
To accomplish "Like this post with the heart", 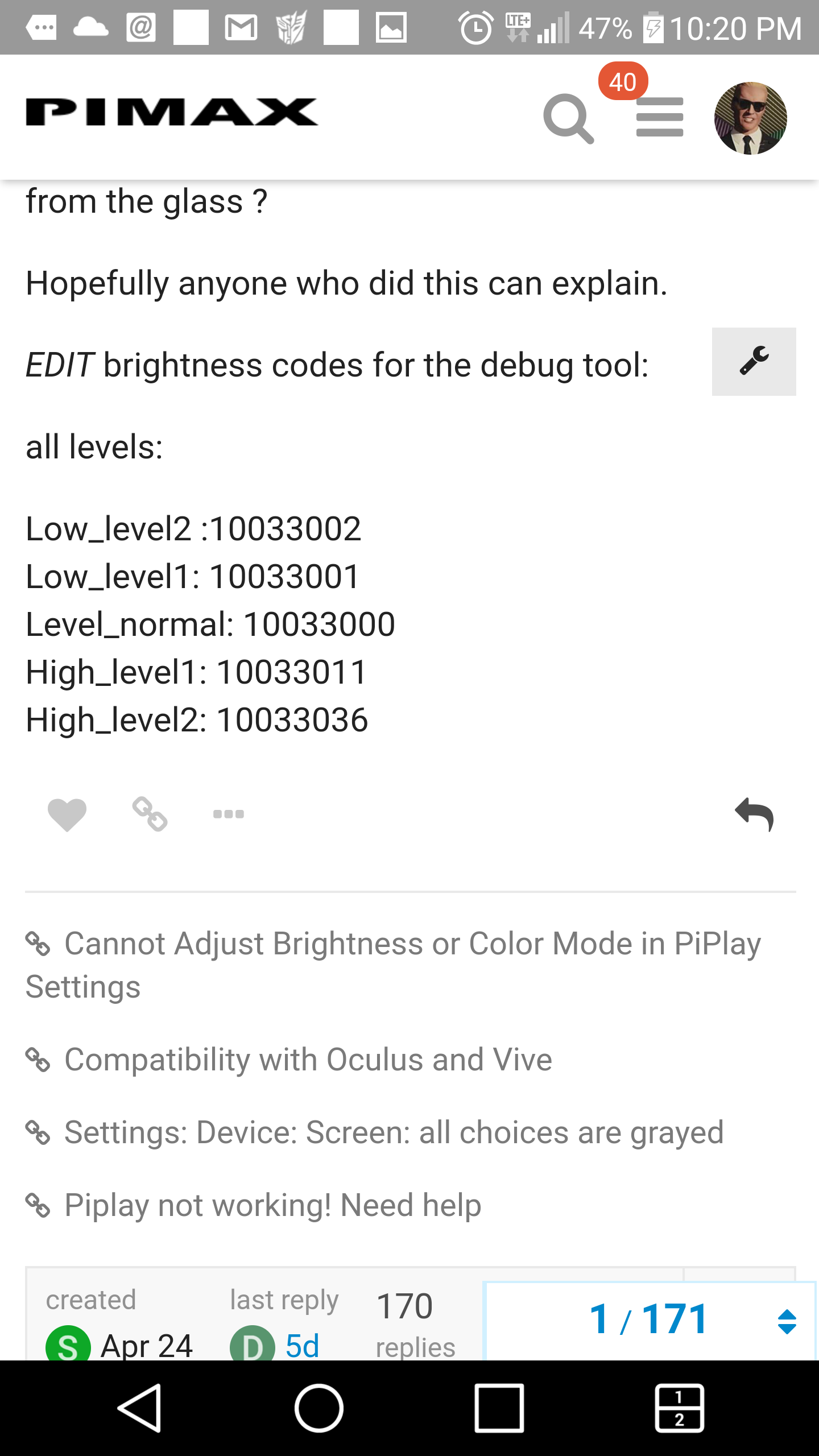I will coord(67,814).
